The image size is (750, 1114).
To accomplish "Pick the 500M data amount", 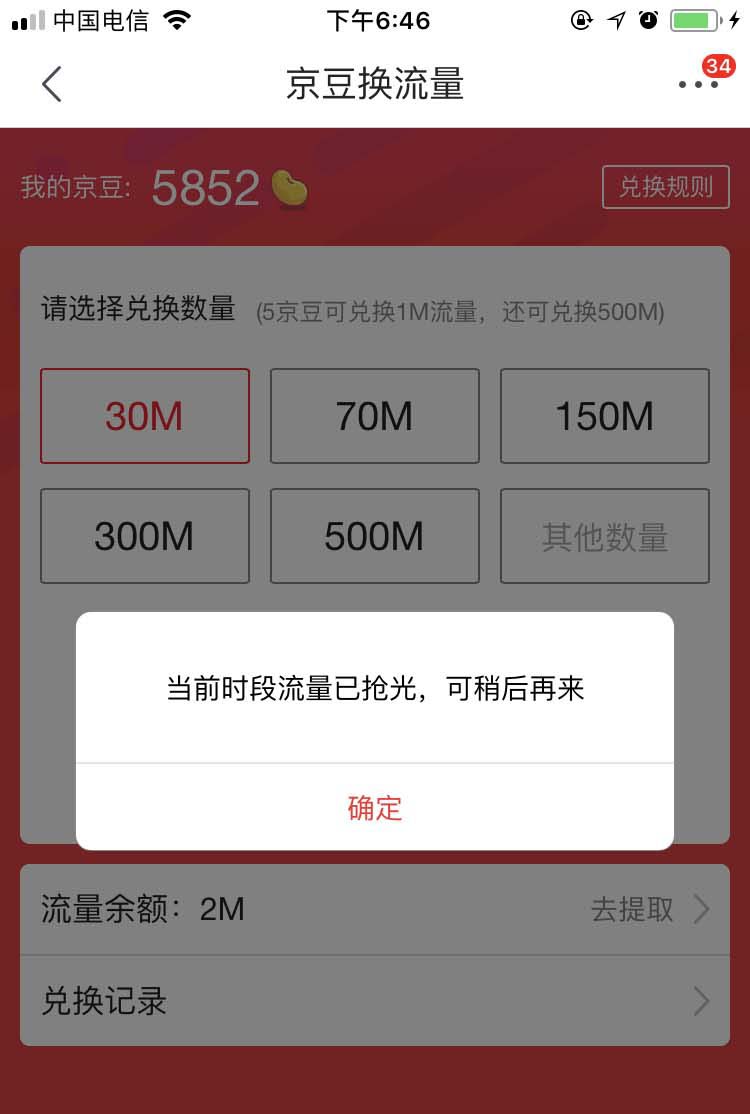I will pyautogui.click(x=375, y=536).
